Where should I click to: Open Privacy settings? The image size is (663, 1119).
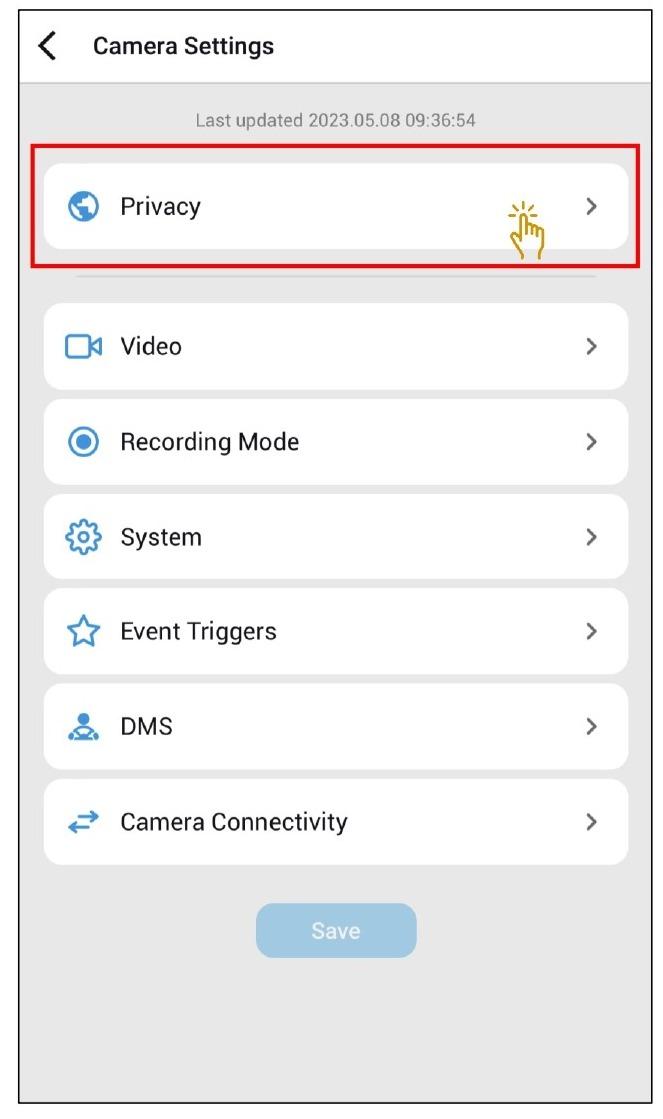335,207
